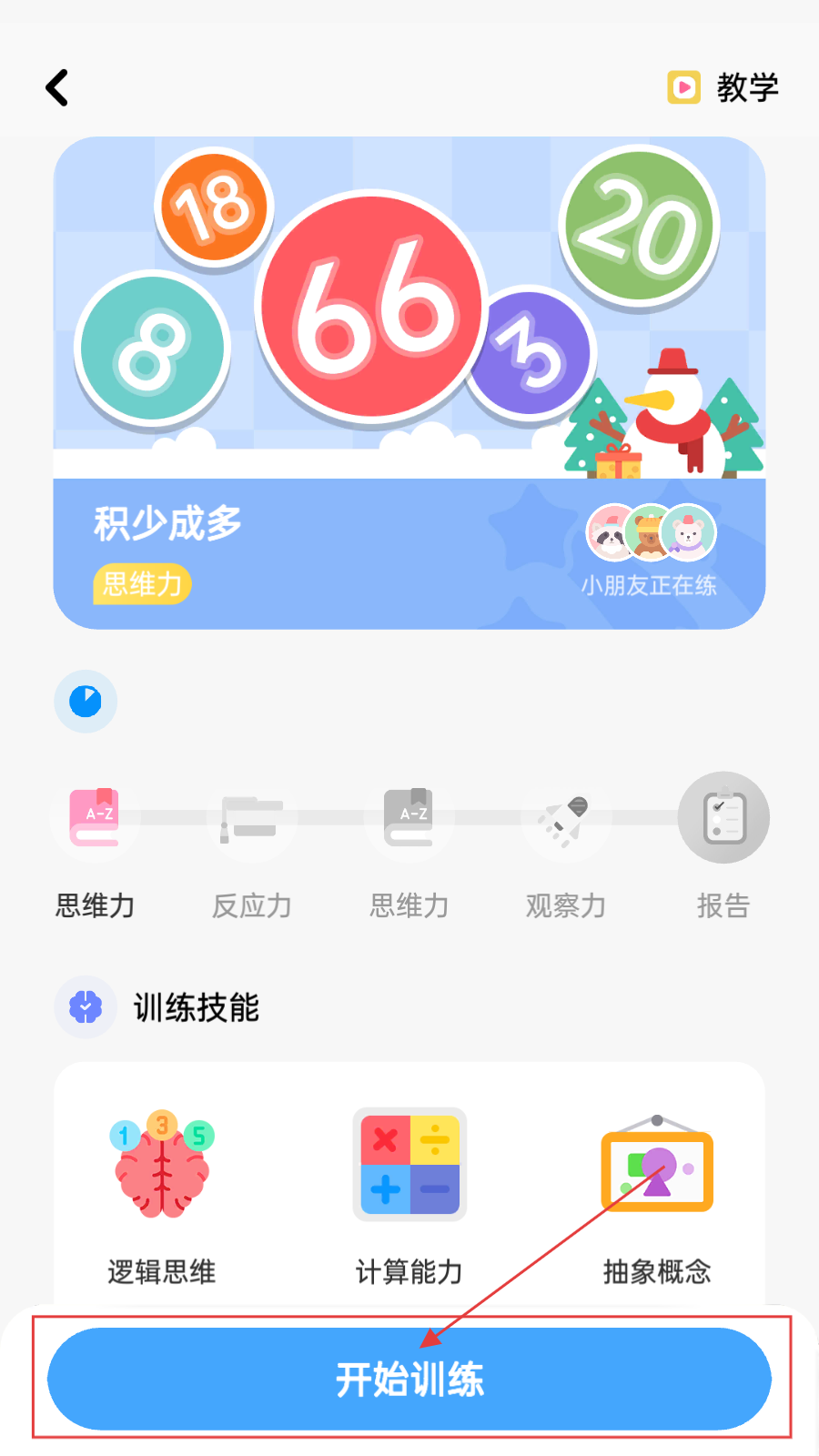Open the 积少成多 game card

tap(409, 382)
